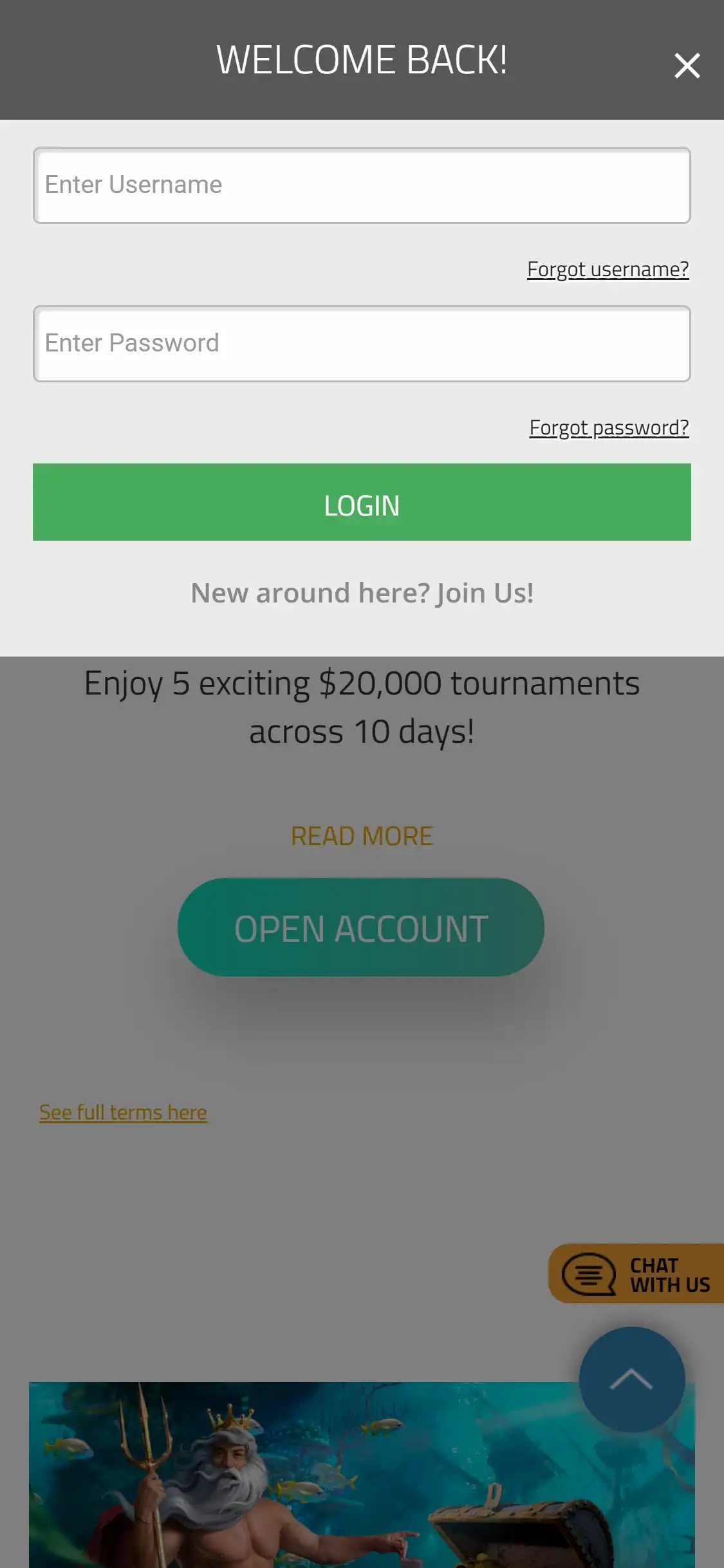Tap the green LOGIN button
Screen dimensions: 724x1568
pyautogui.click(x=362, y=502)
